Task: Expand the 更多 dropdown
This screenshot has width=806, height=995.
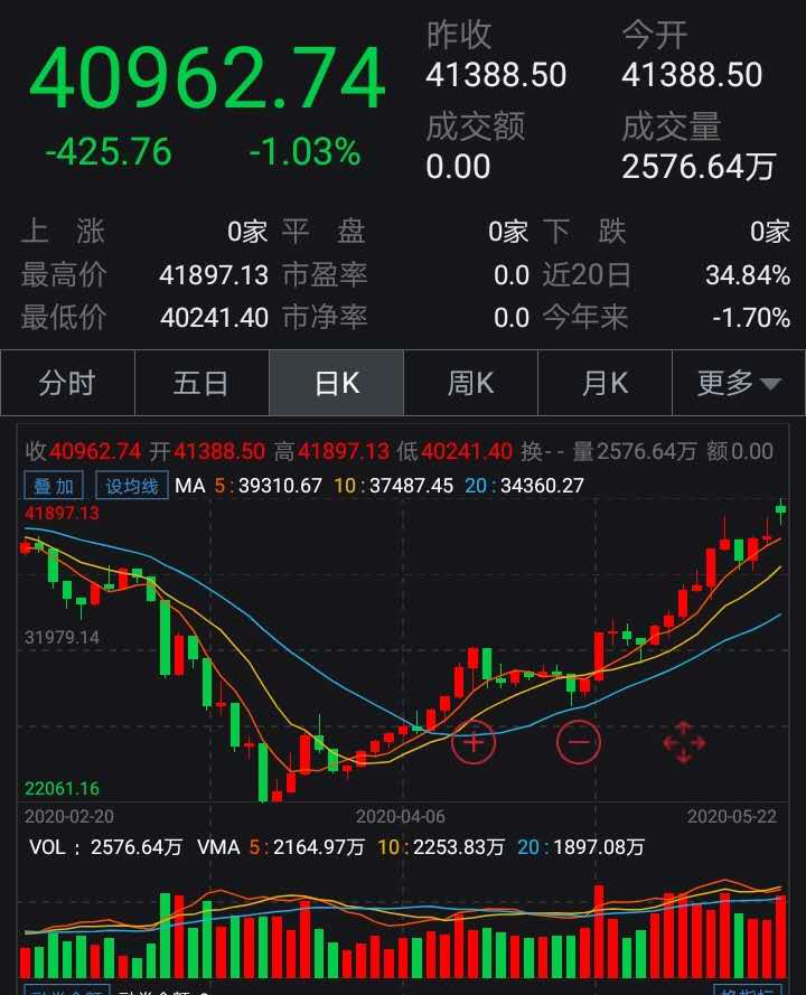Action: (739, 383)
